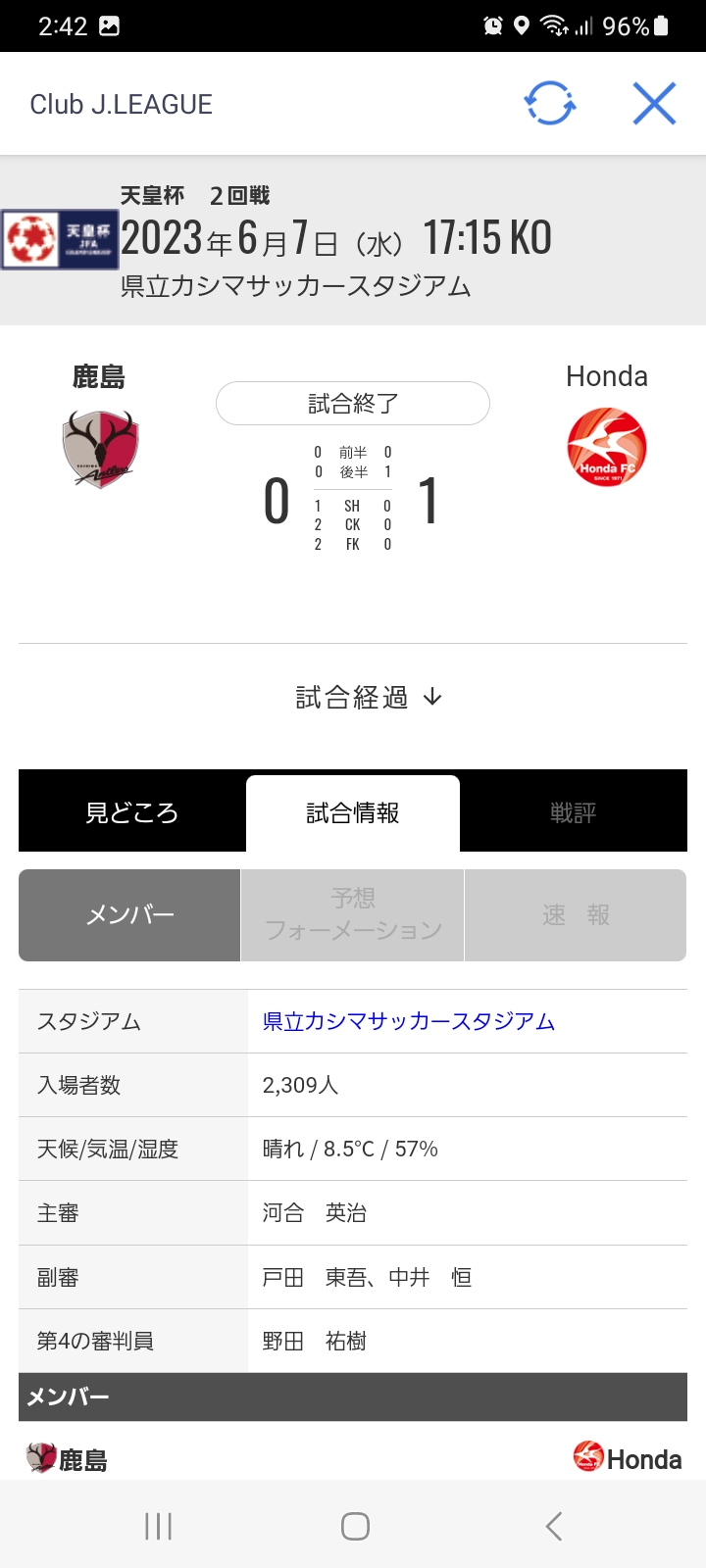Viewport: 706px width, 1568px height.
Task: Open the 戦評 tab
Action: [574, 813]
